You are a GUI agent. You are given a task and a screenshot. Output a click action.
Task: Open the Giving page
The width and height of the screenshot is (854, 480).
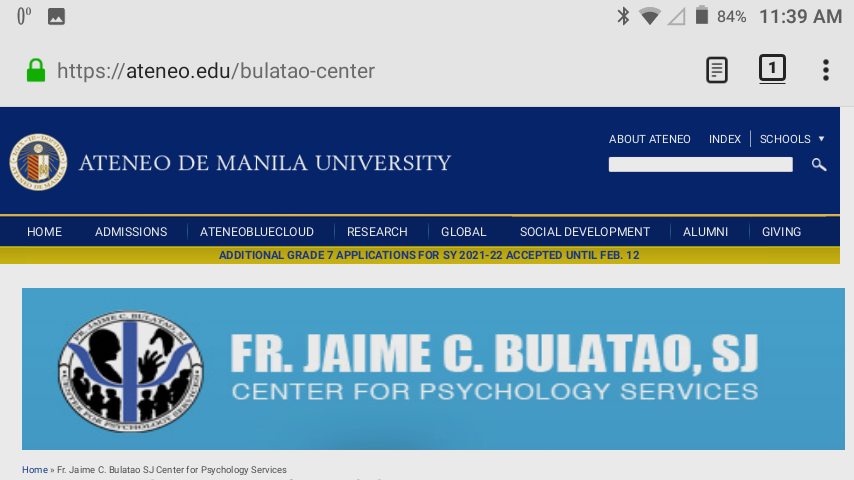(x=781, y=232)
